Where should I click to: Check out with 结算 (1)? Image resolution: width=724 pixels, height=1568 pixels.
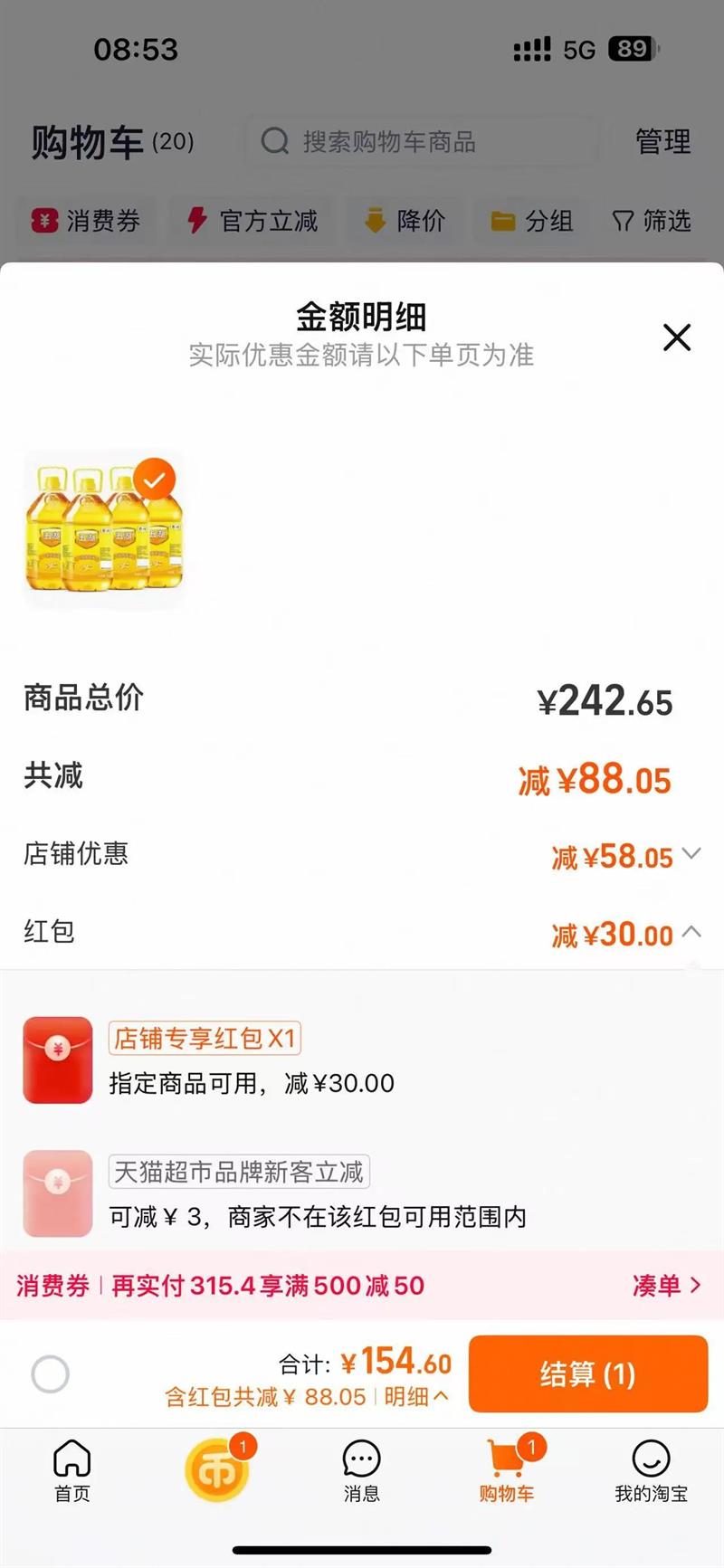tap(587, 1373)
